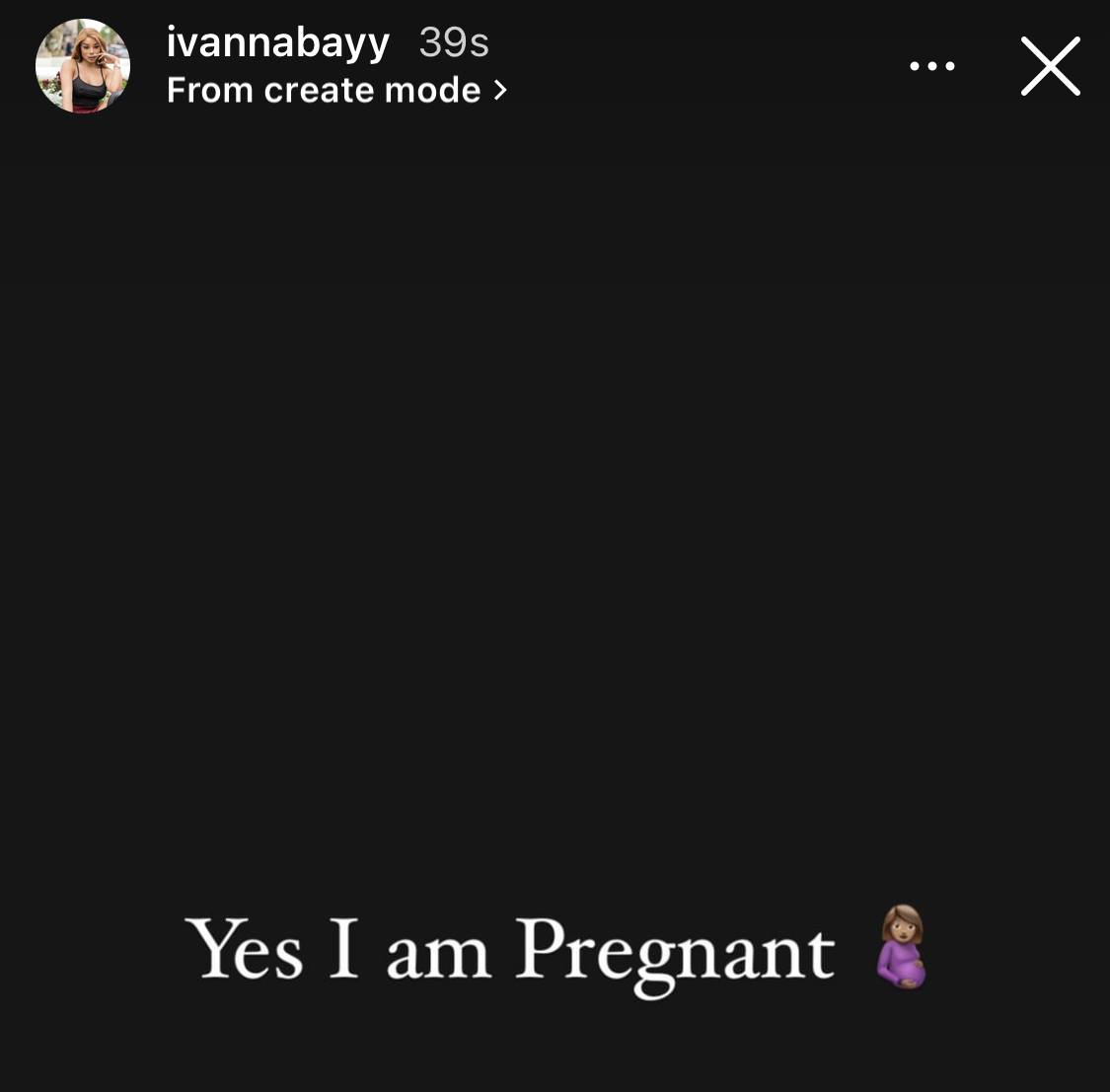Open the three-dot more options menu
This screenshot has height=1092, width=1110.
[931, 67]
